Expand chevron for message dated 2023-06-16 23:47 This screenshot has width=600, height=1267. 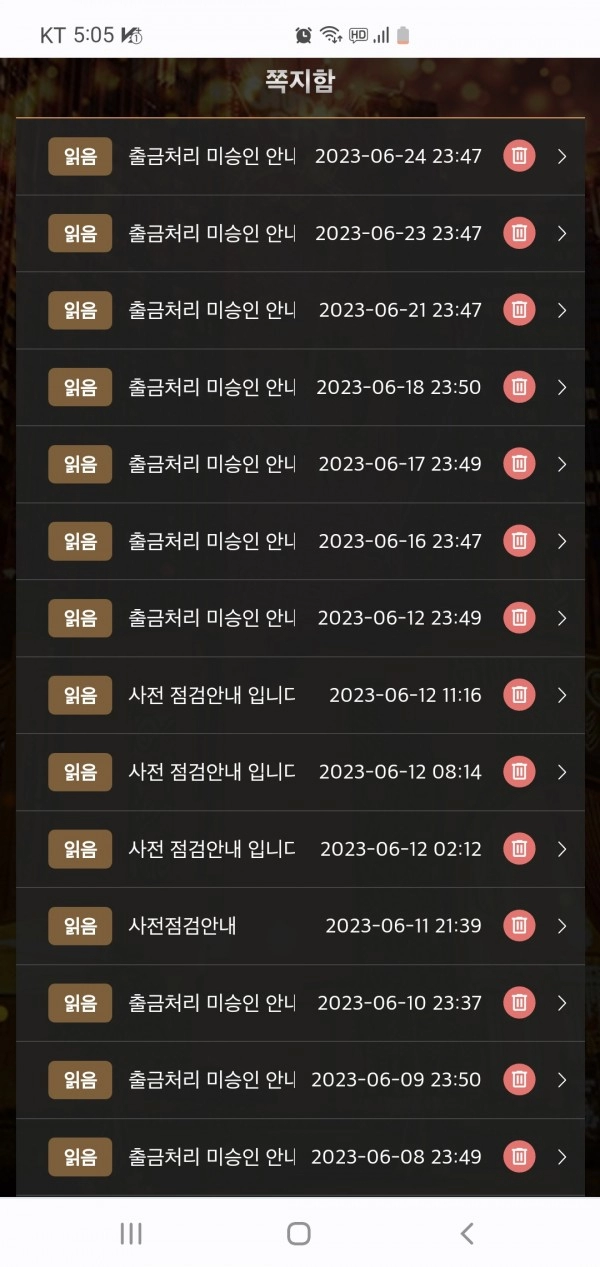[x=562, y=541]
